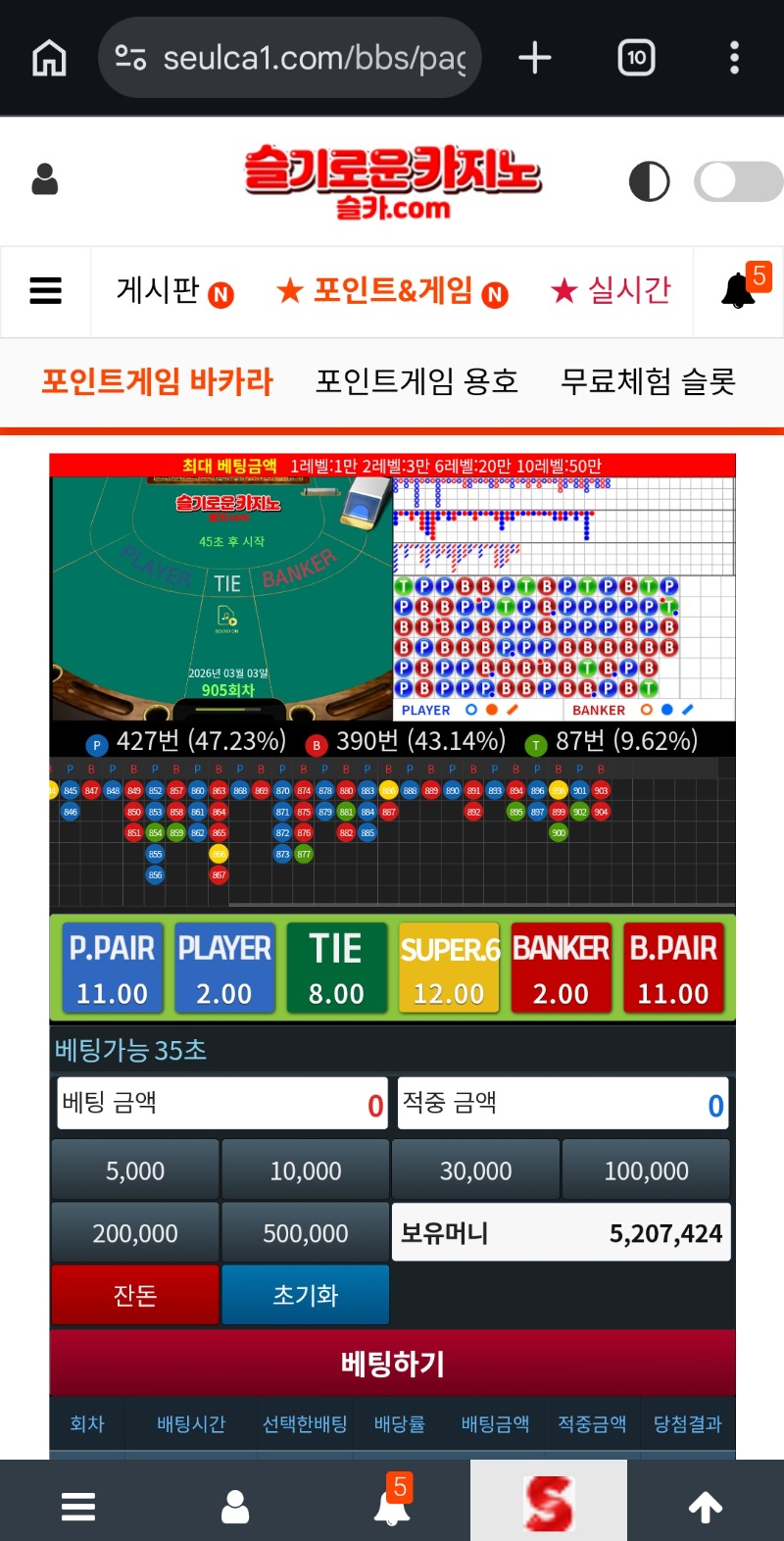The image size is (784, 1541).
Task: Open the browser home page
Action: [x=49, y=58]
